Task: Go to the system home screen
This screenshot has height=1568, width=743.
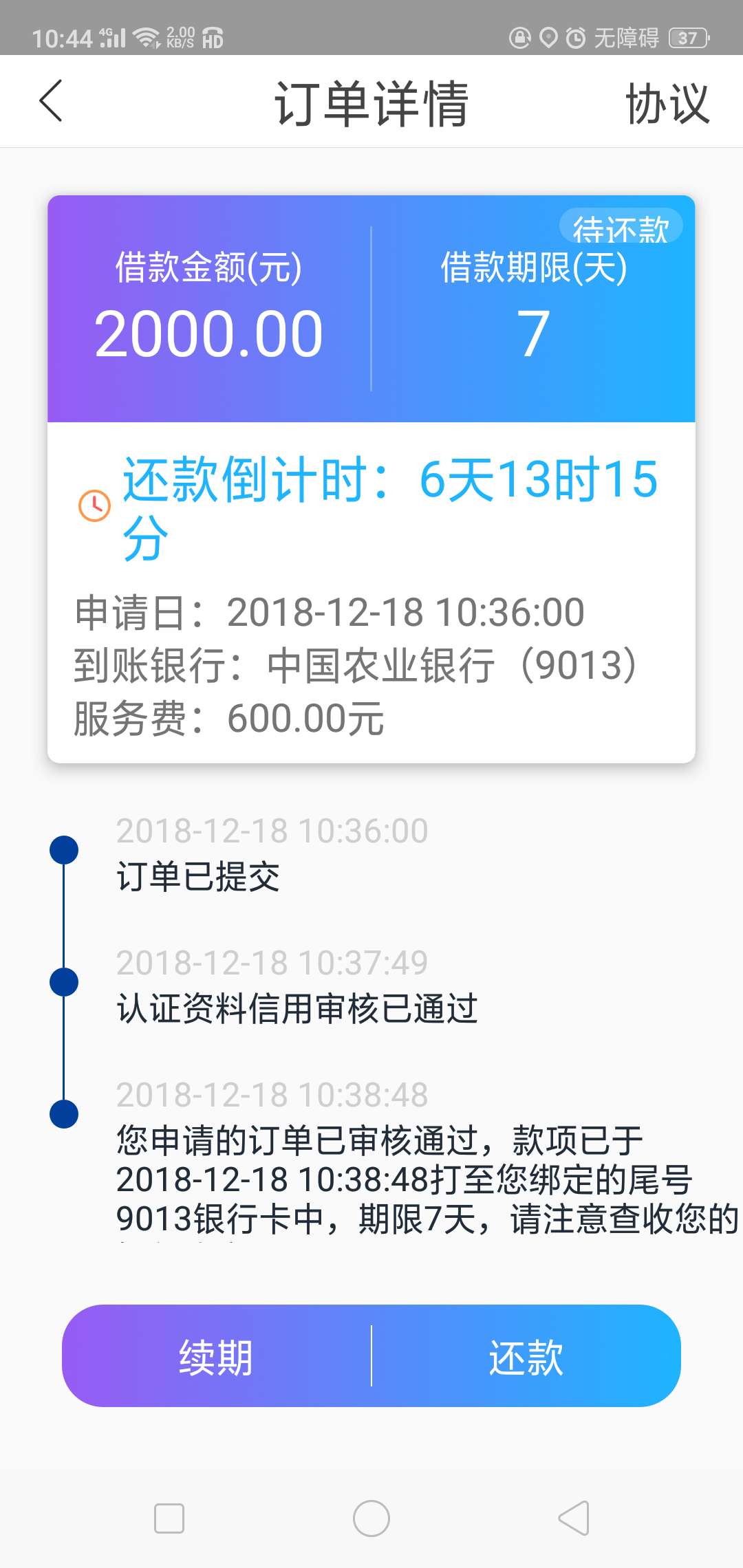Action: [371, 1518]
